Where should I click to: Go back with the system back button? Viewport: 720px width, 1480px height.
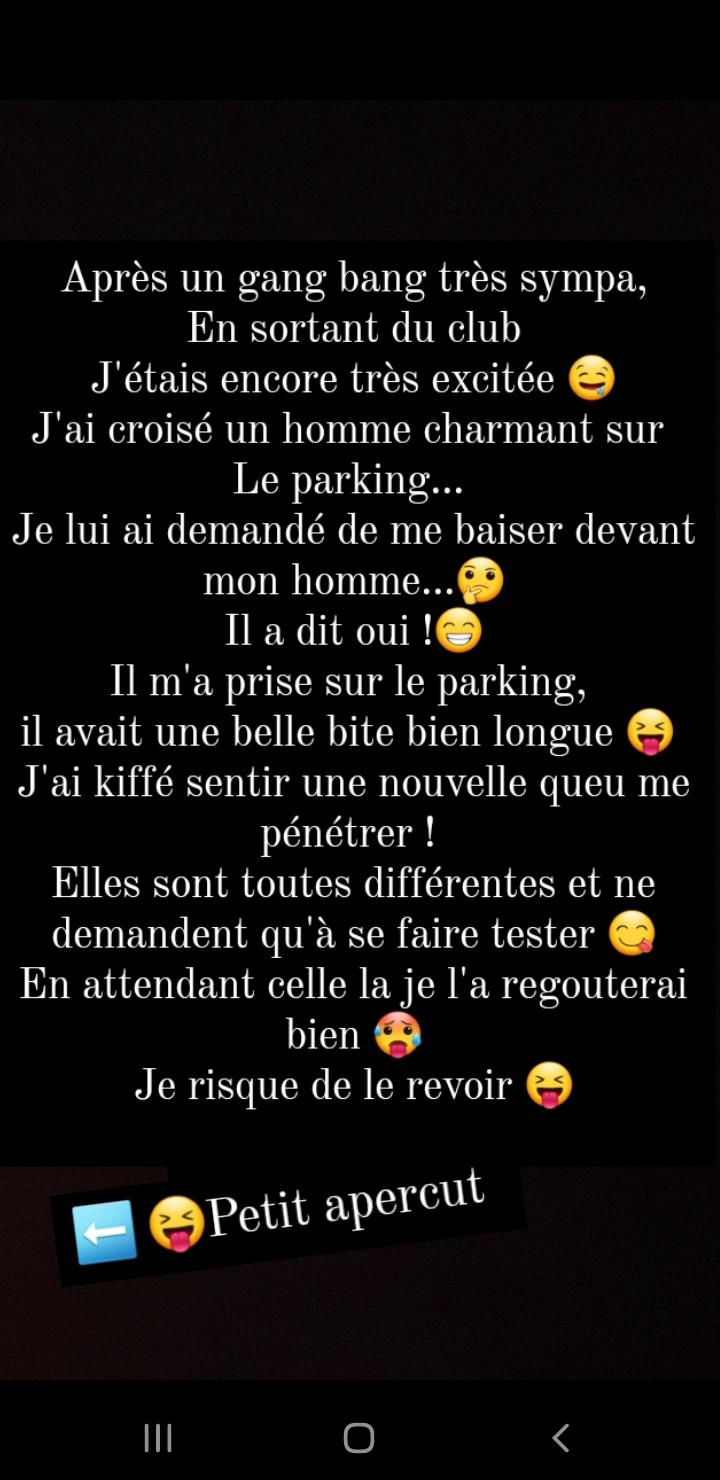(x=561, y=1438)
